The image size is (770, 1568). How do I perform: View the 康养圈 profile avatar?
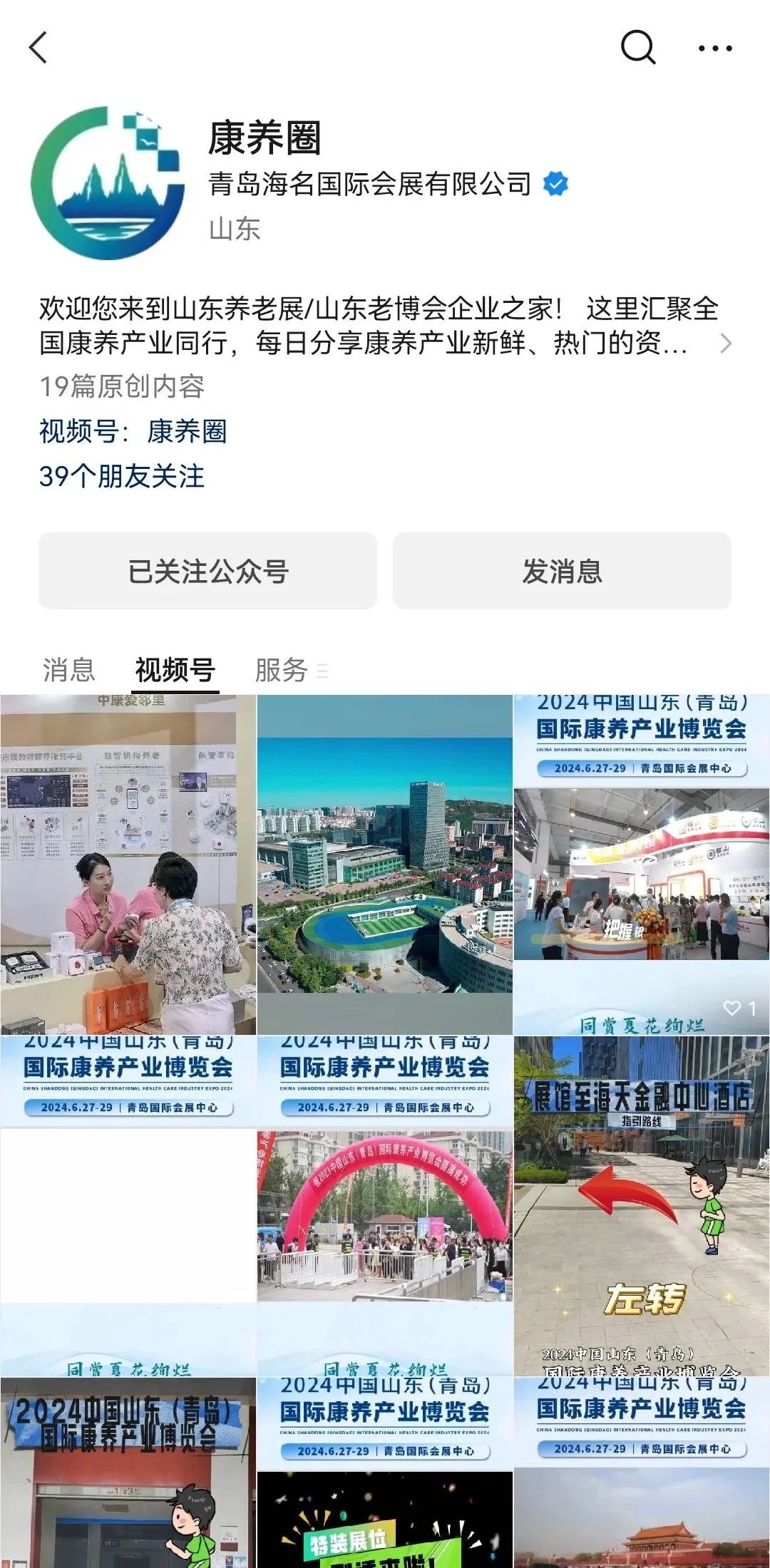(x=108, y=183)
